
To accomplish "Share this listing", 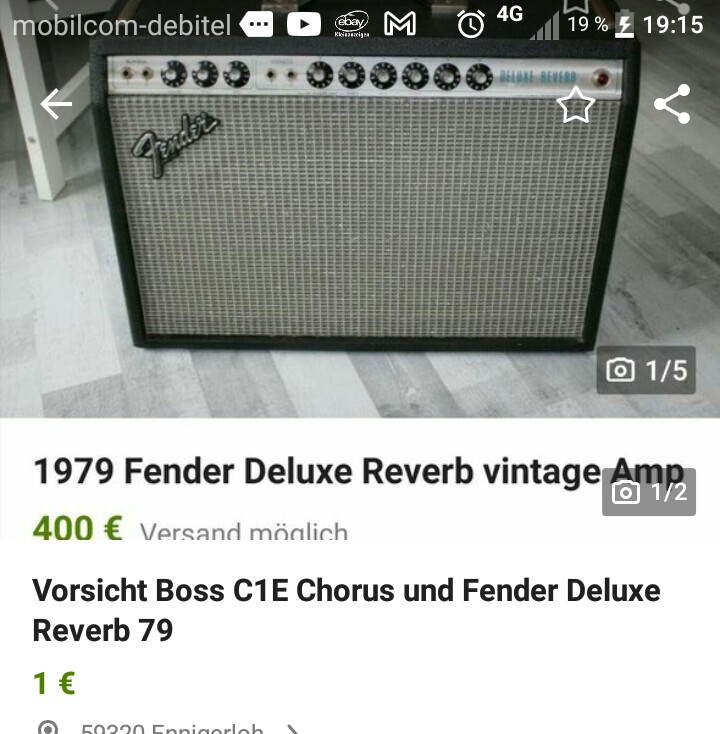I will pos(671,104).
